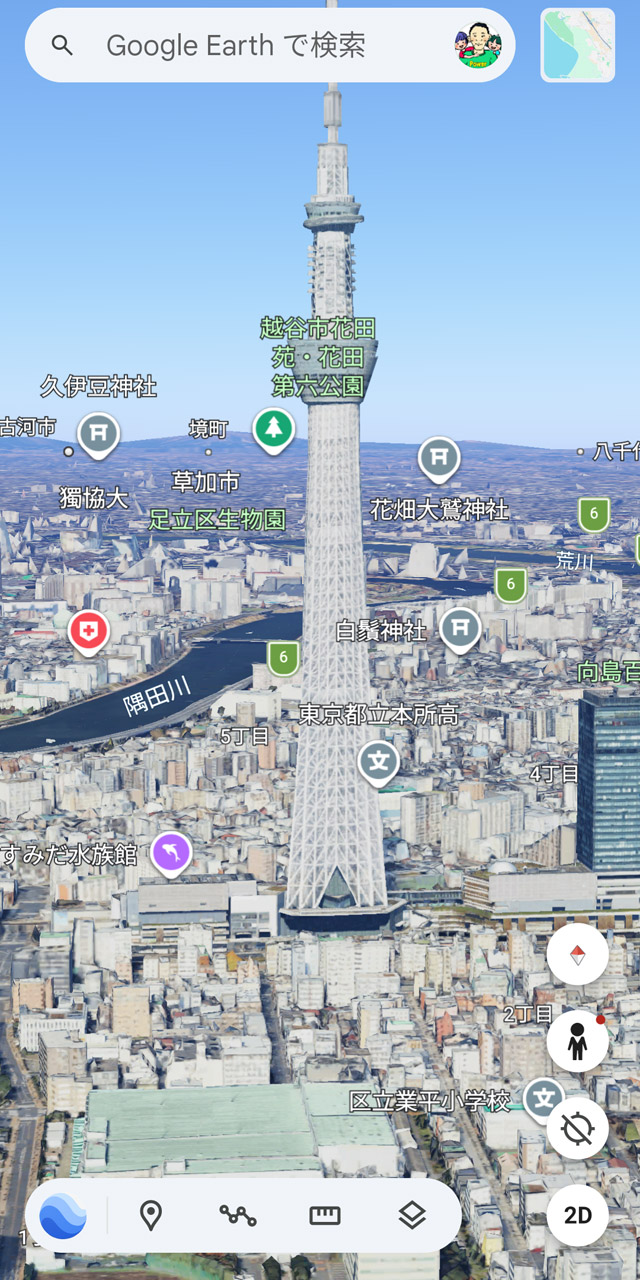Open the map style thumbnail
Screen dimensions: 640x1280
[578, 45]
